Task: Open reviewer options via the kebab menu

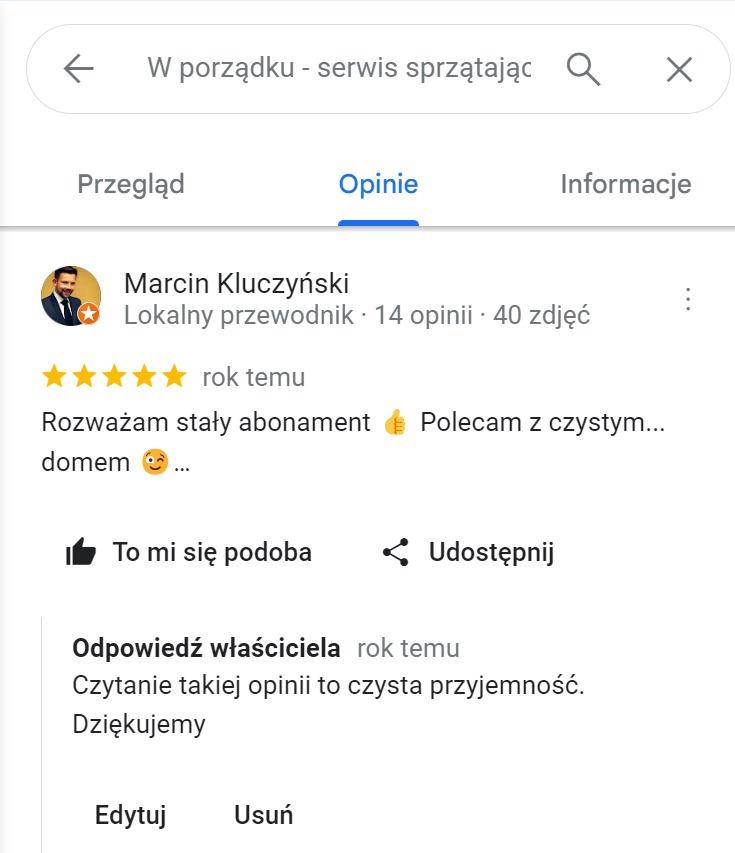Action: click(x=687, y=298)
